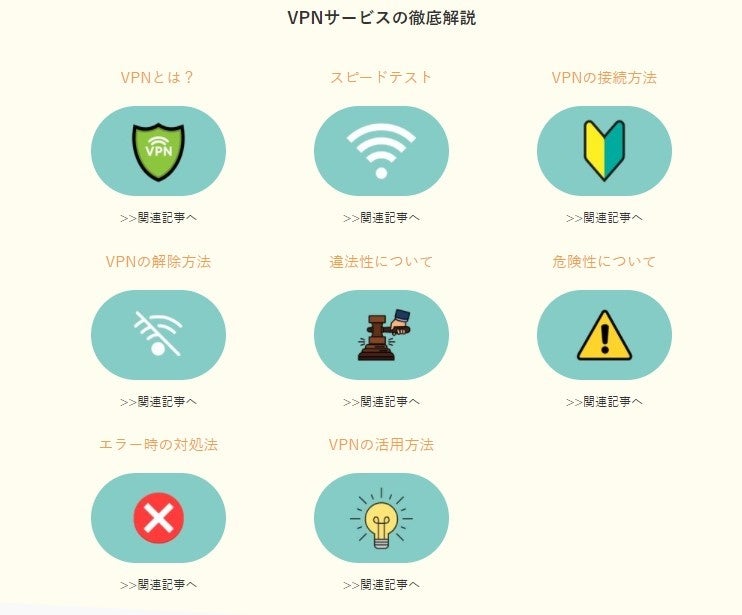Tap 関連記事へ link under VPNの接続方法

pos(604,217)
